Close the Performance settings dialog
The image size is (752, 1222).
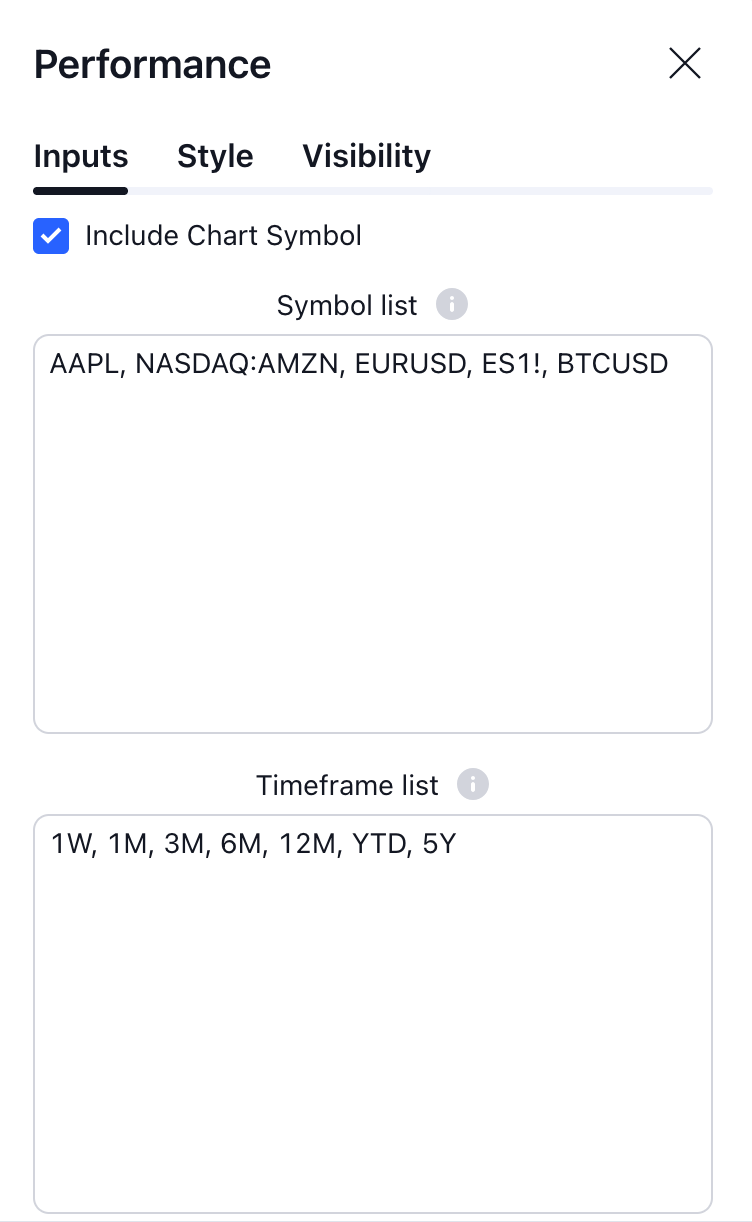pyautogui.click(x=685, y=64)
